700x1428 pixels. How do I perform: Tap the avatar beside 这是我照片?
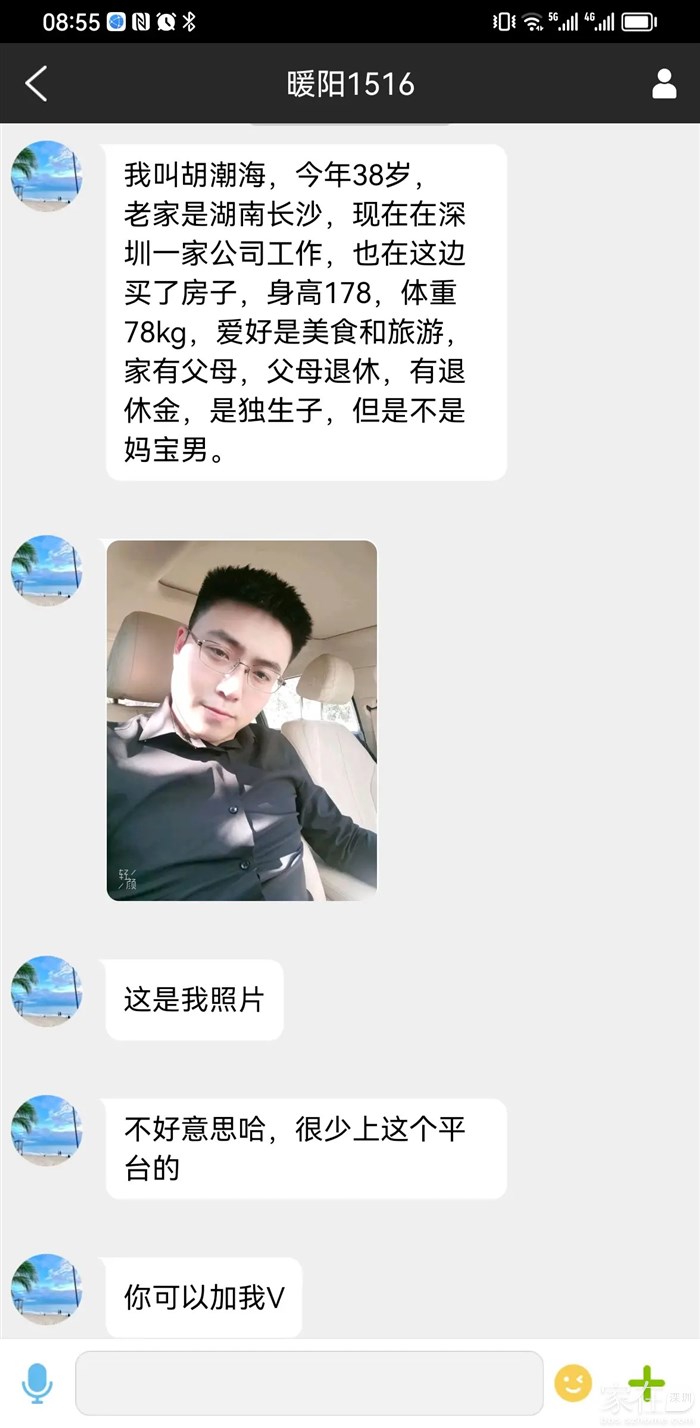(x=46, y=992)
